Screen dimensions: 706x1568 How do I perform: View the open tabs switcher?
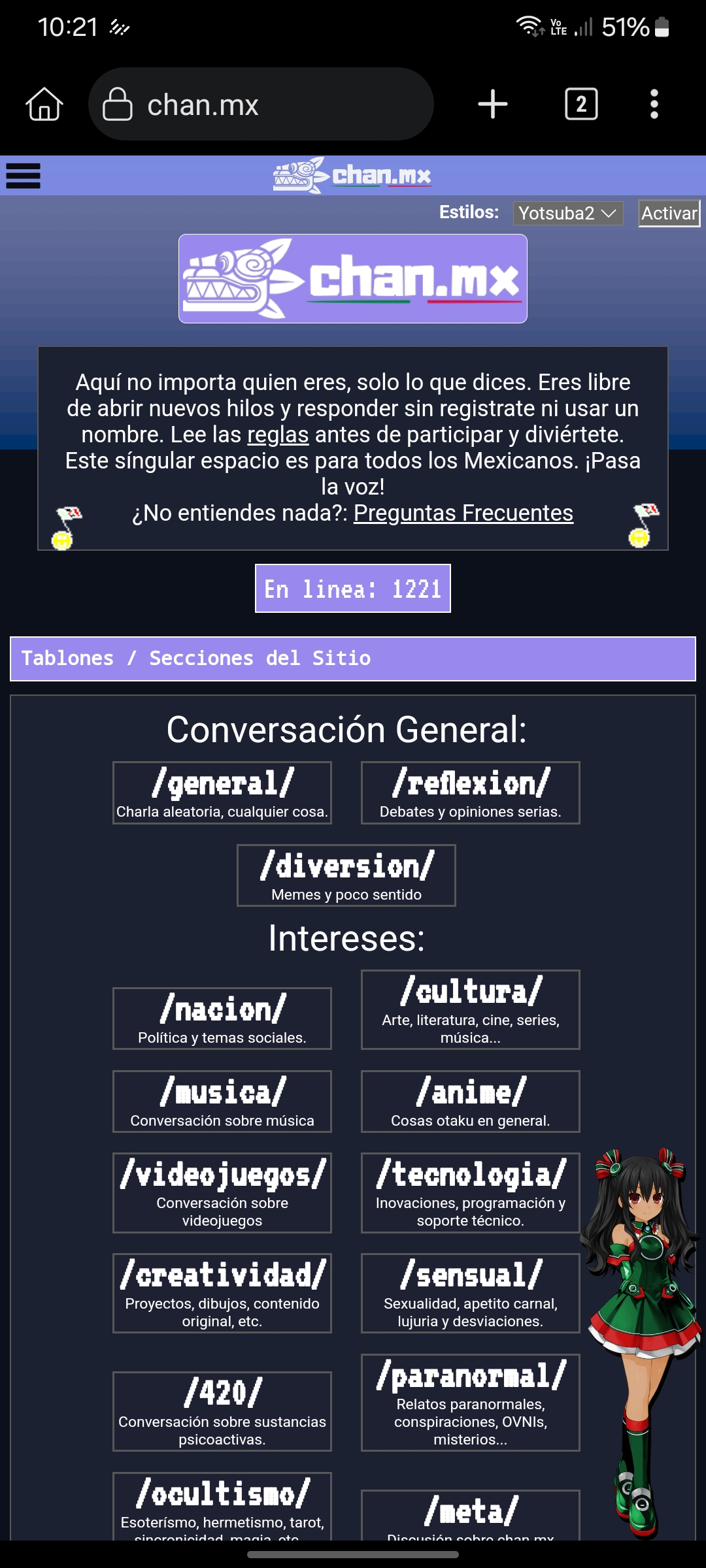(580, 105)
